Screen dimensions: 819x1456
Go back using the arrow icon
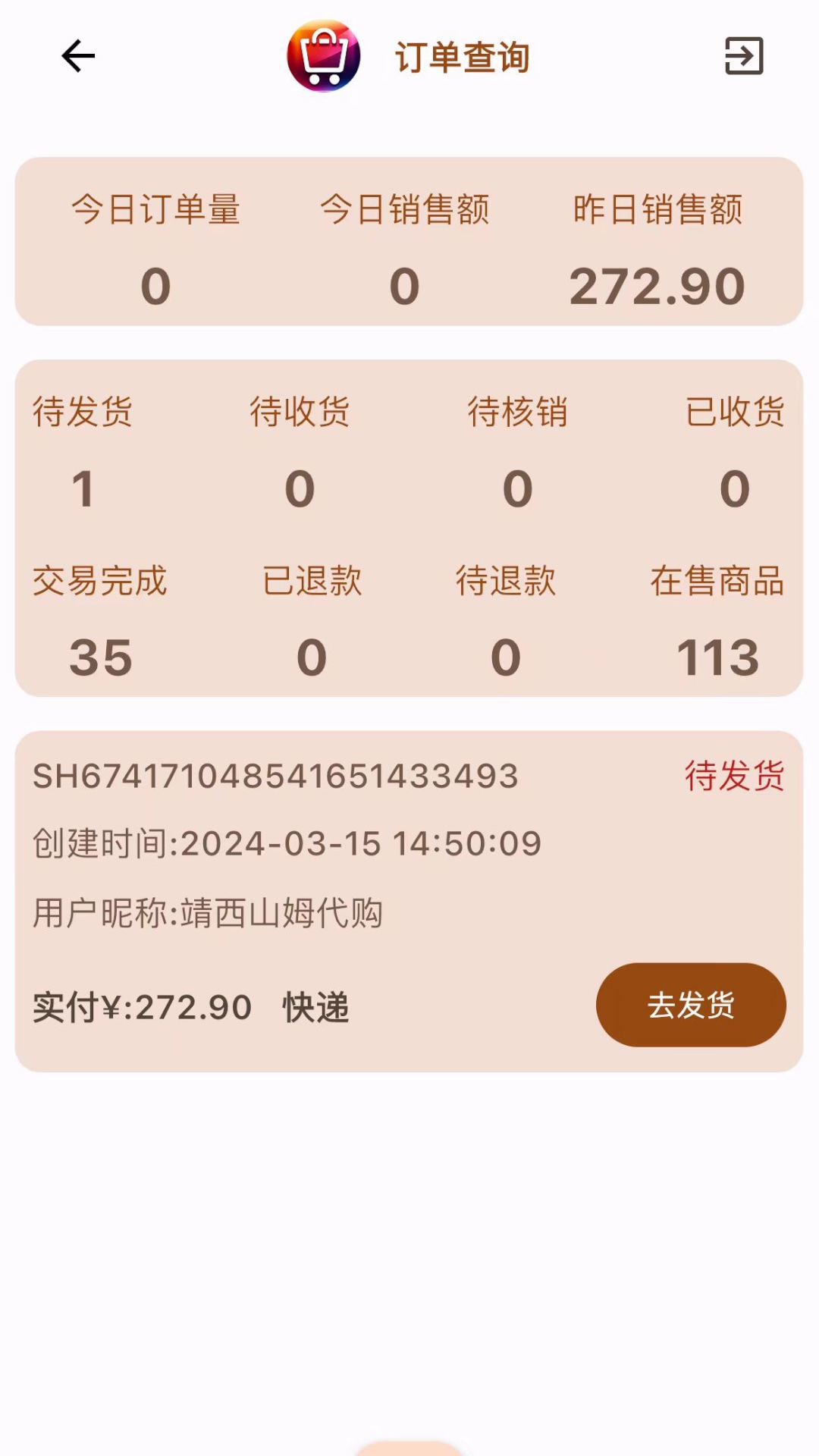coord(78,57)
